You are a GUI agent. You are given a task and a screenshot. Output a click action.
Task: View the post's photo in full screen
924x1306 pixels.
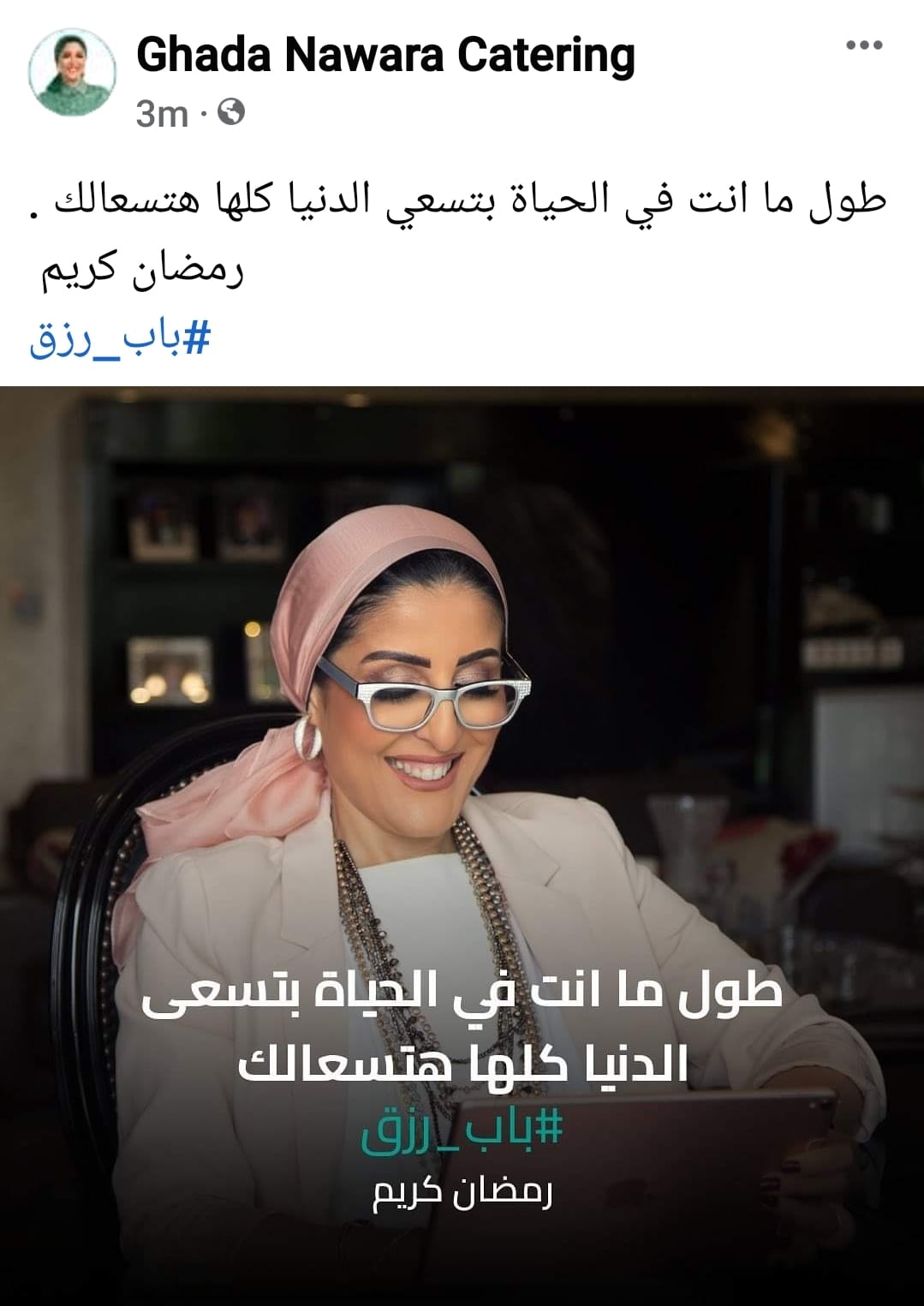coord(462,771)
